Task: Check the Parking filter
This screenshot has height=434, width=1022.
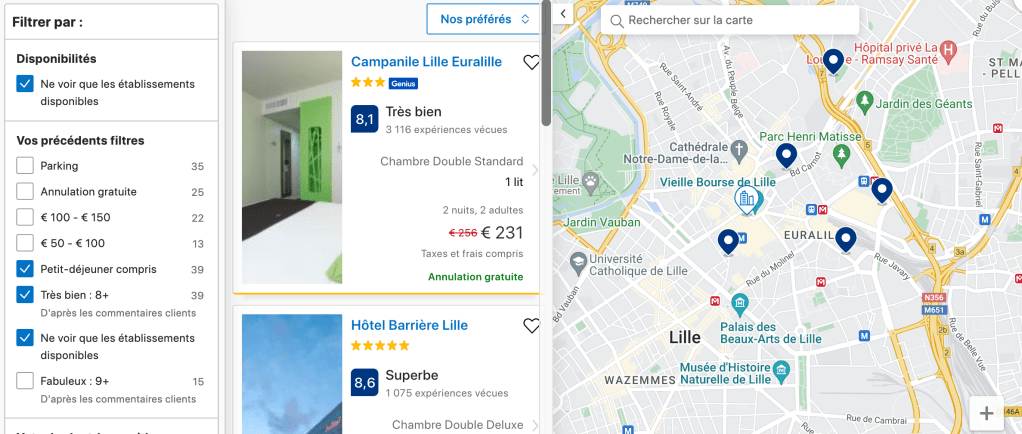Action: click(x=25, y=166)
